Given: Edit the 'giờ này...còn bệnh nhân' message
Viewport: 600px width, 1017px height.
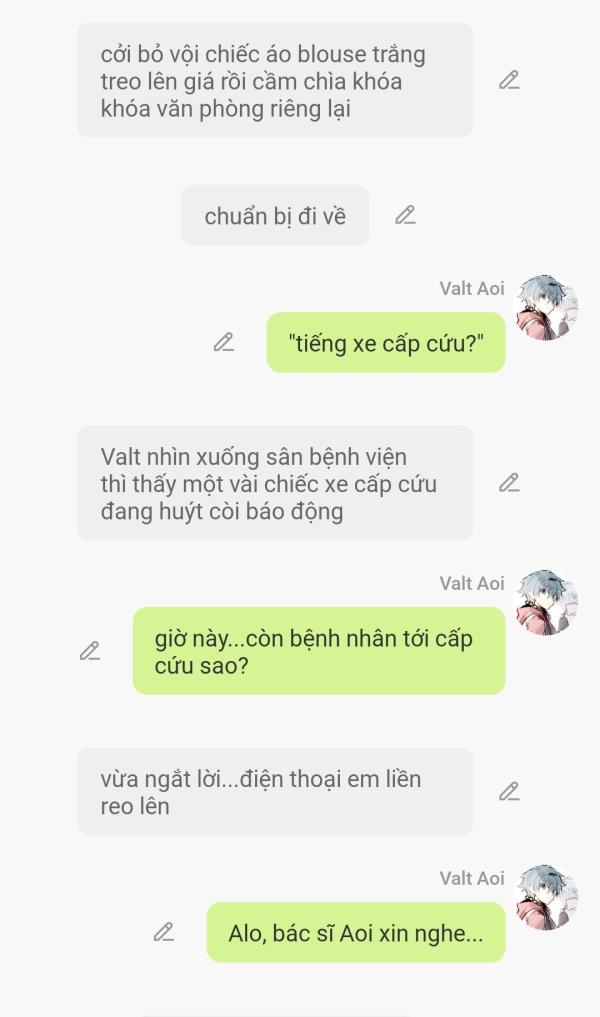Looking at the screenshot, I should pos(90,651).
